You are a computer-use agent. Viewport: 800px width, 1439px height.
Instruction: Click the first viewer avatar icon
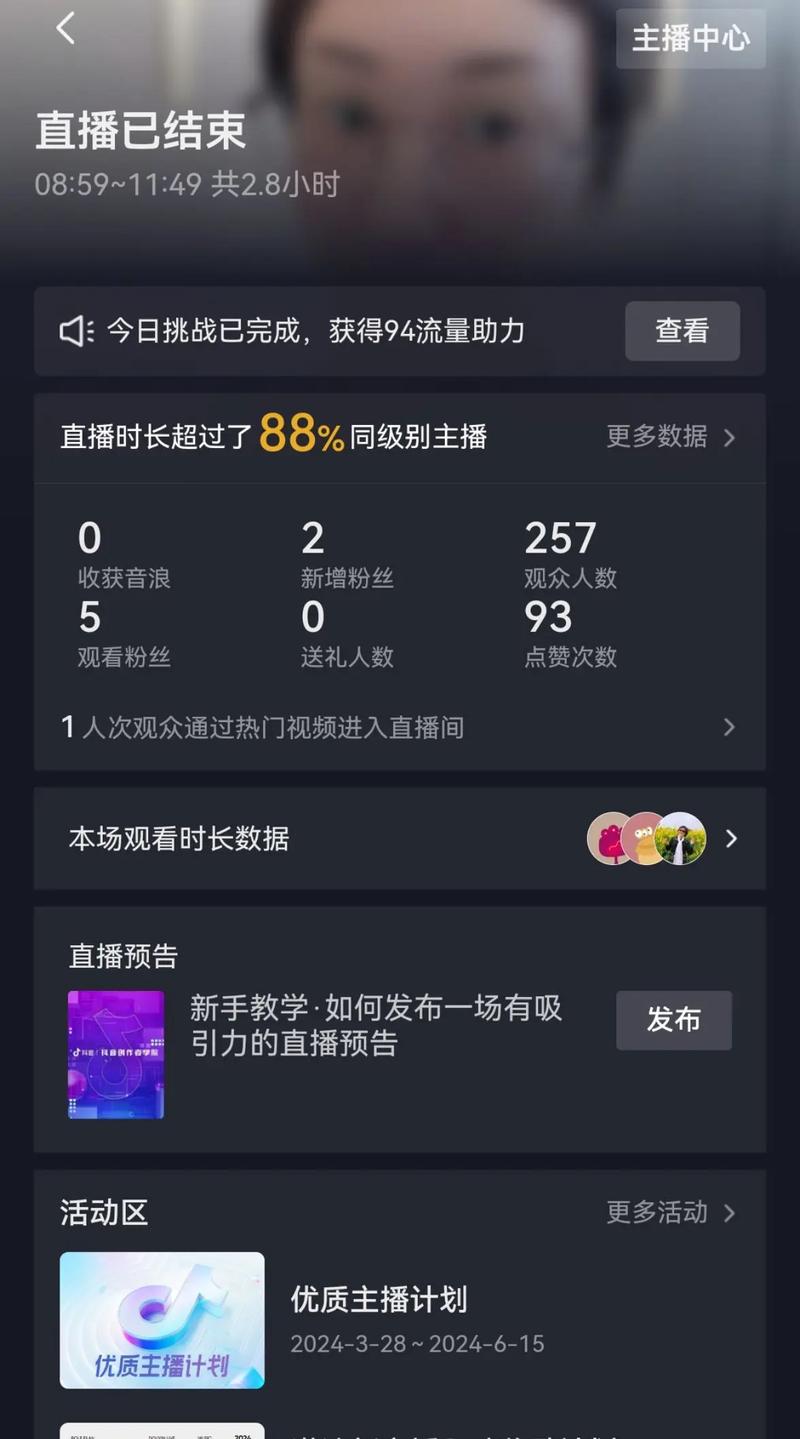point(607,839)
